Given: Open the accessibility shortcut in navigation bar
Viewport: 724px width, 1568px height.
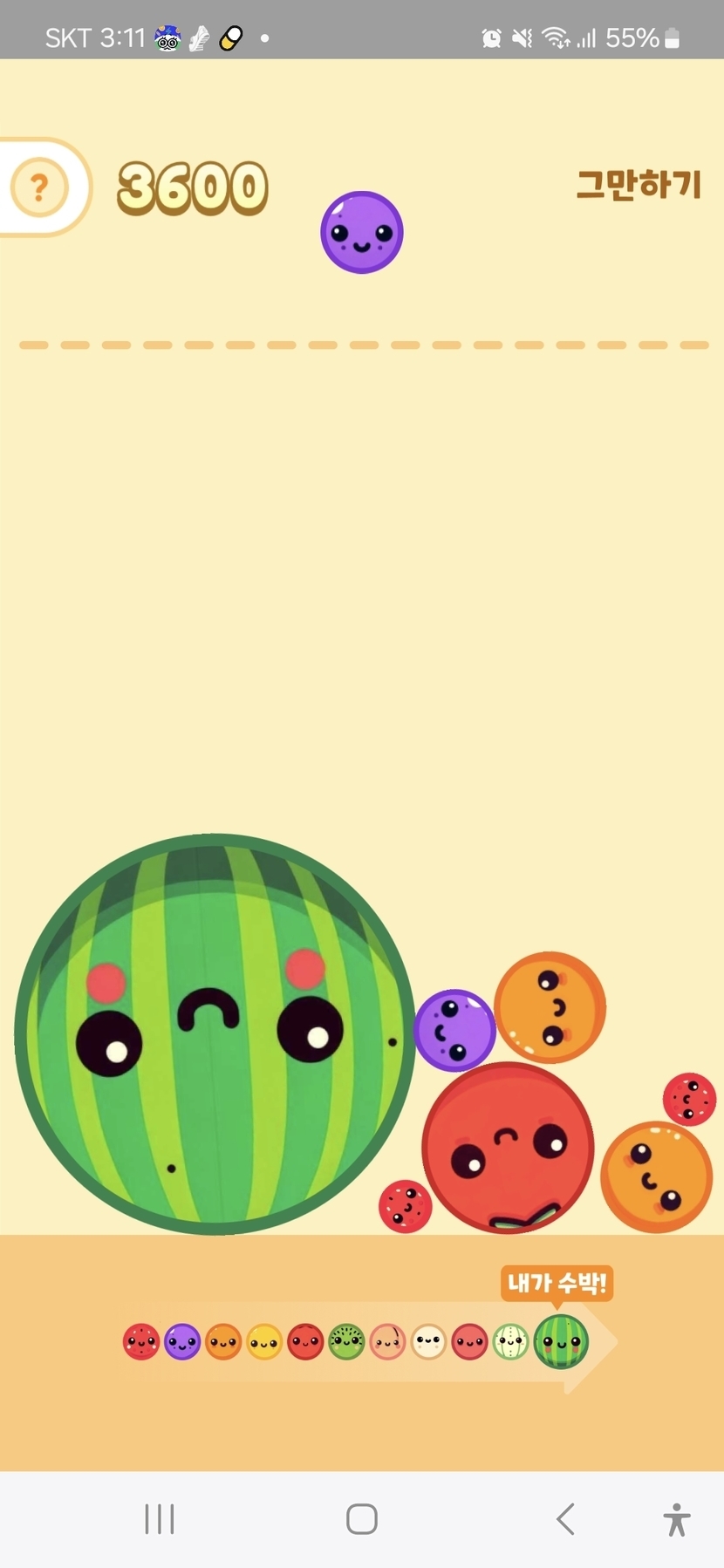Looking at the screenshot, I should pos(676,1518).
